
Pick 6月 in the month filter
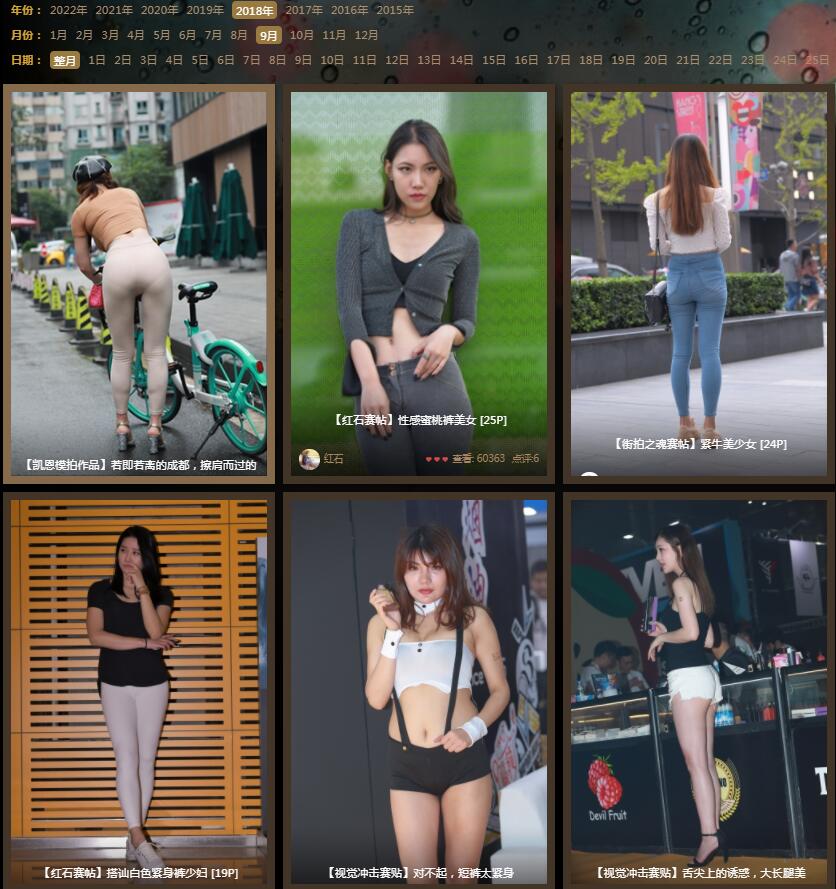point(187,35)
